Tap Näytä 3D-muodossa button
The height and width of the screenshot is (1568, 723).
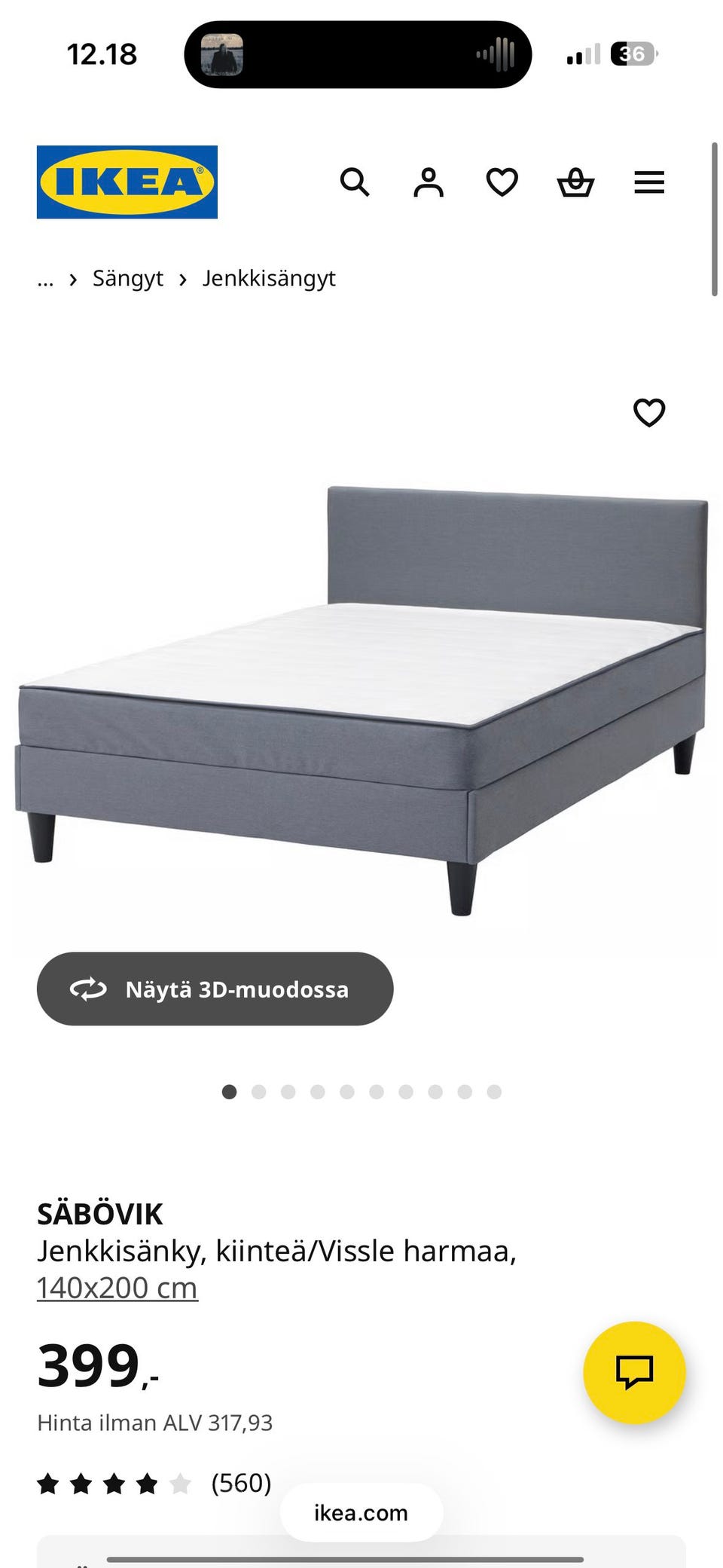point(215,989)
